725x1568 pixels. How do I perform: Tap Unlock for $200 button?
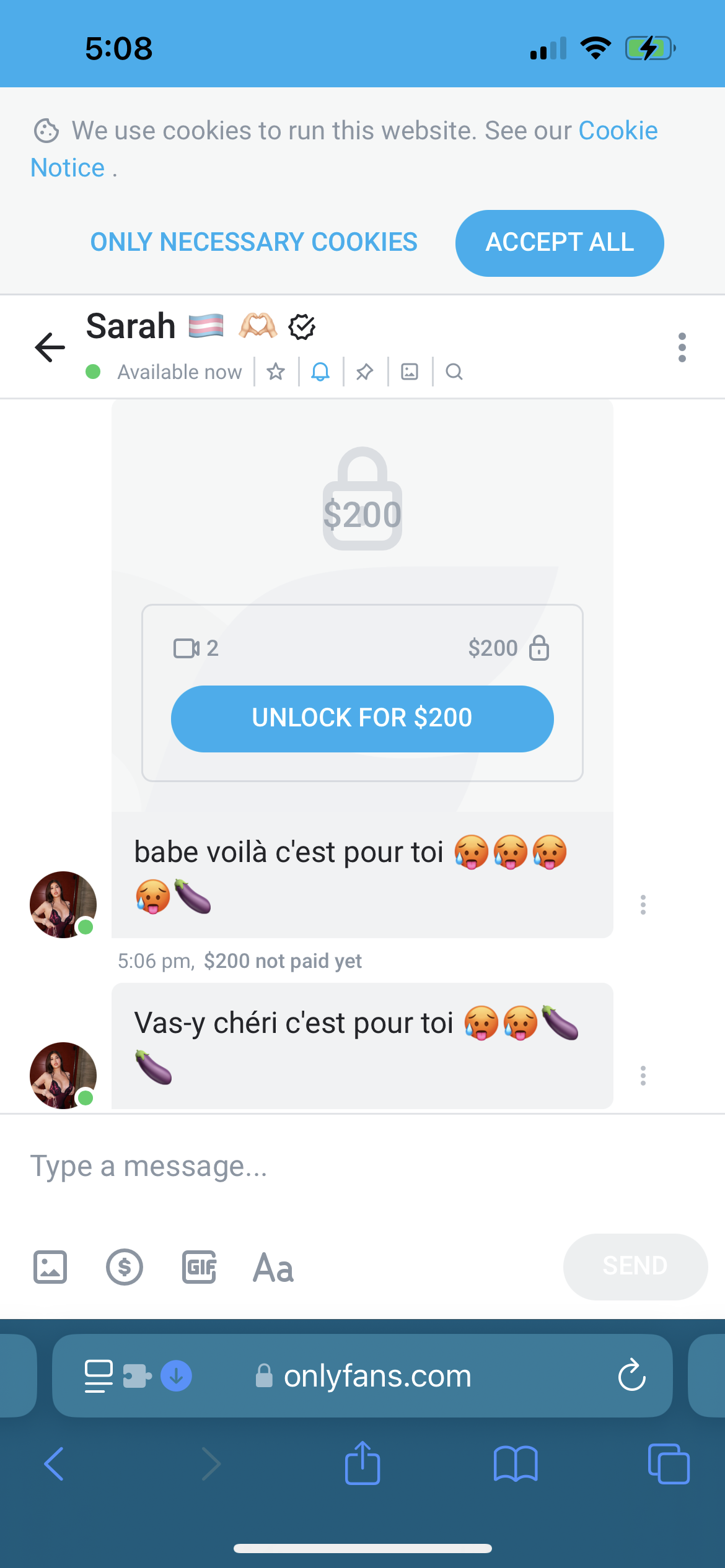[362, 718]
